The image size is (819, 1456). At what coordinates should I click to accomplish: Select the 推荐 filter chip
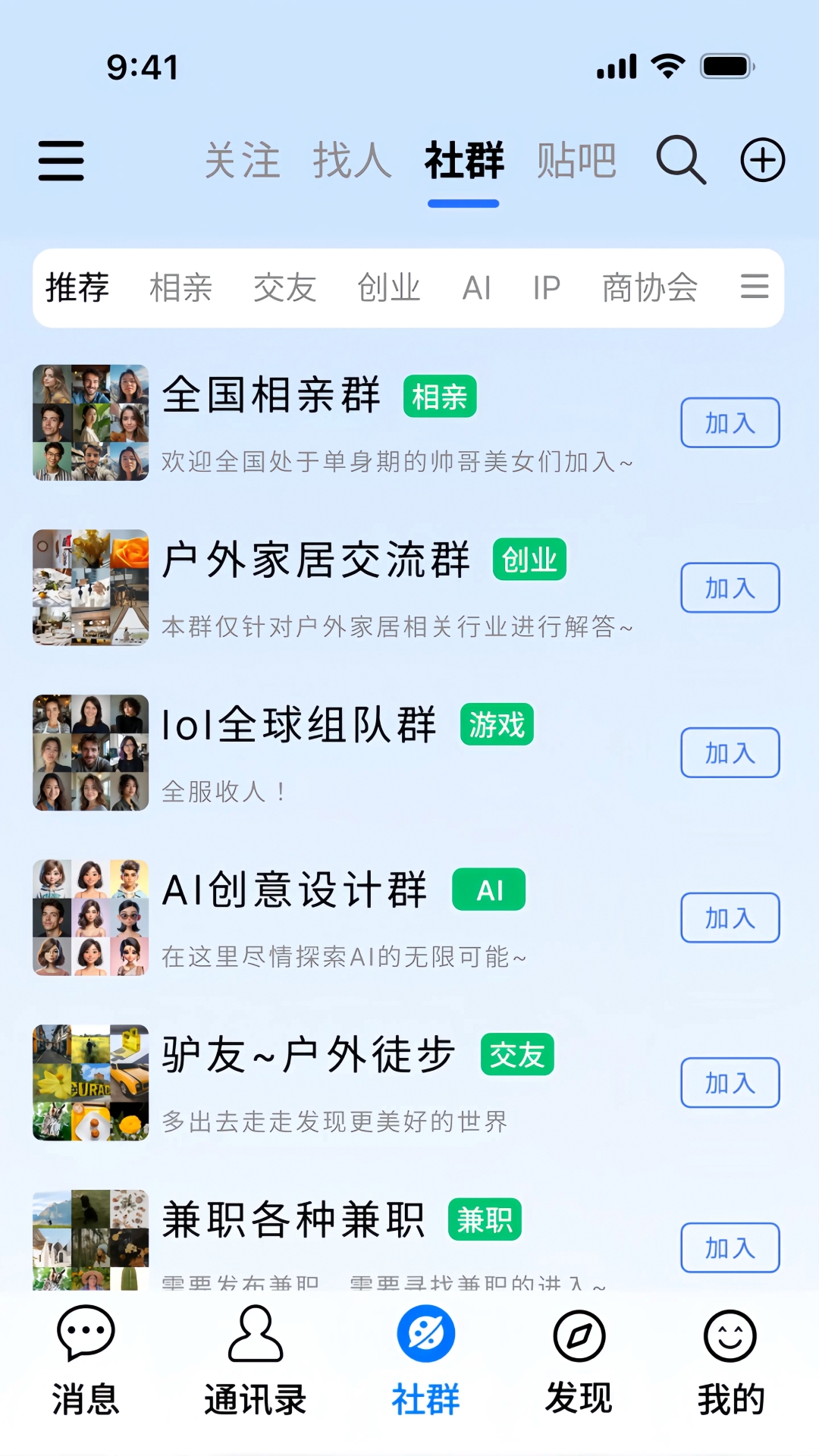(76, 288)
